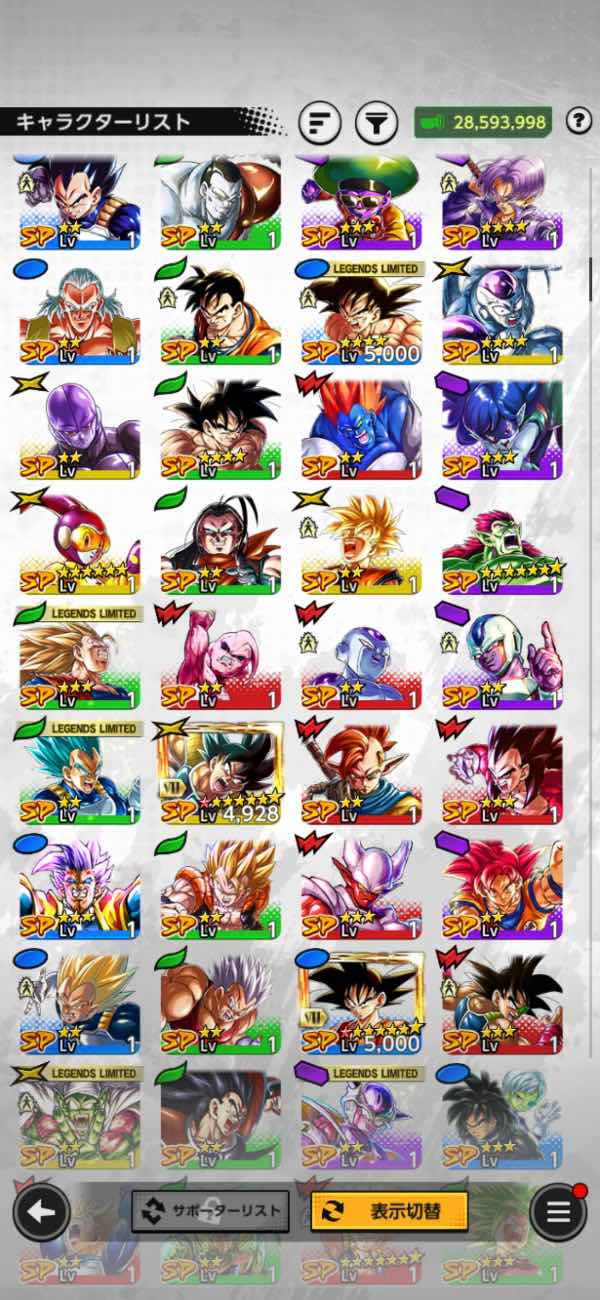Tap the 表示切替 display switch button

point(390,1211)
